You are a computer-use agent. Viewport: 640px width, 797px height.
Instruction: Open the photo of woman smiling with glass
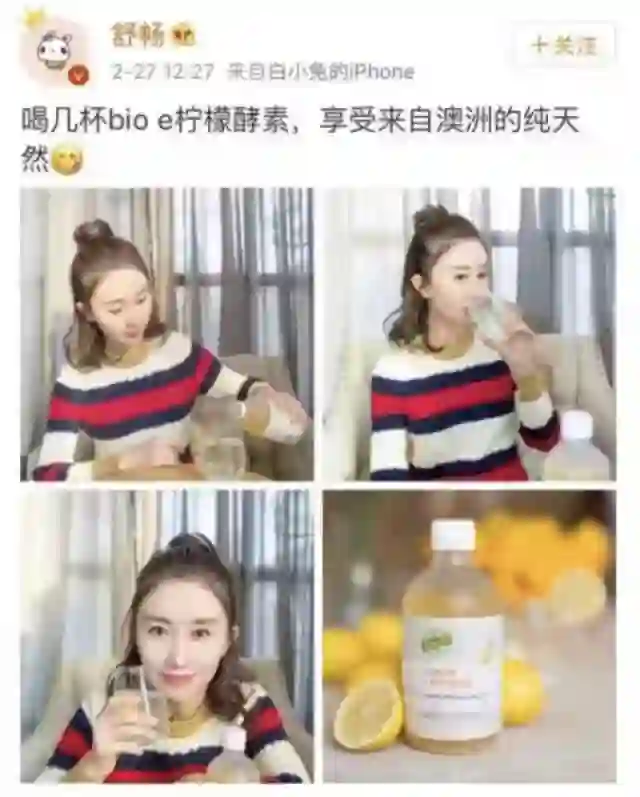(x=167, y=636)
